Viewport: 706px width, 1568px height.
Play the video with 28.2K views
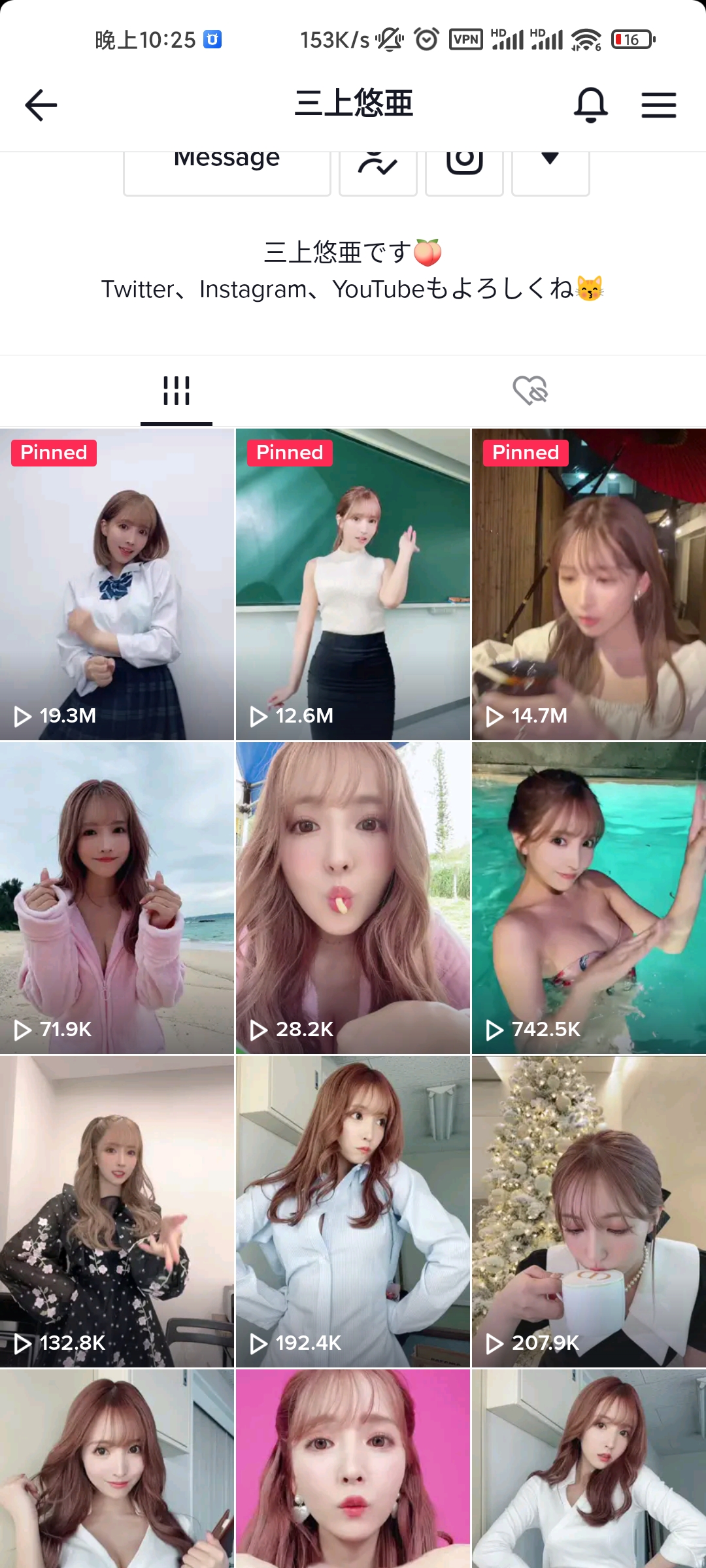click(x=353, y=898)
